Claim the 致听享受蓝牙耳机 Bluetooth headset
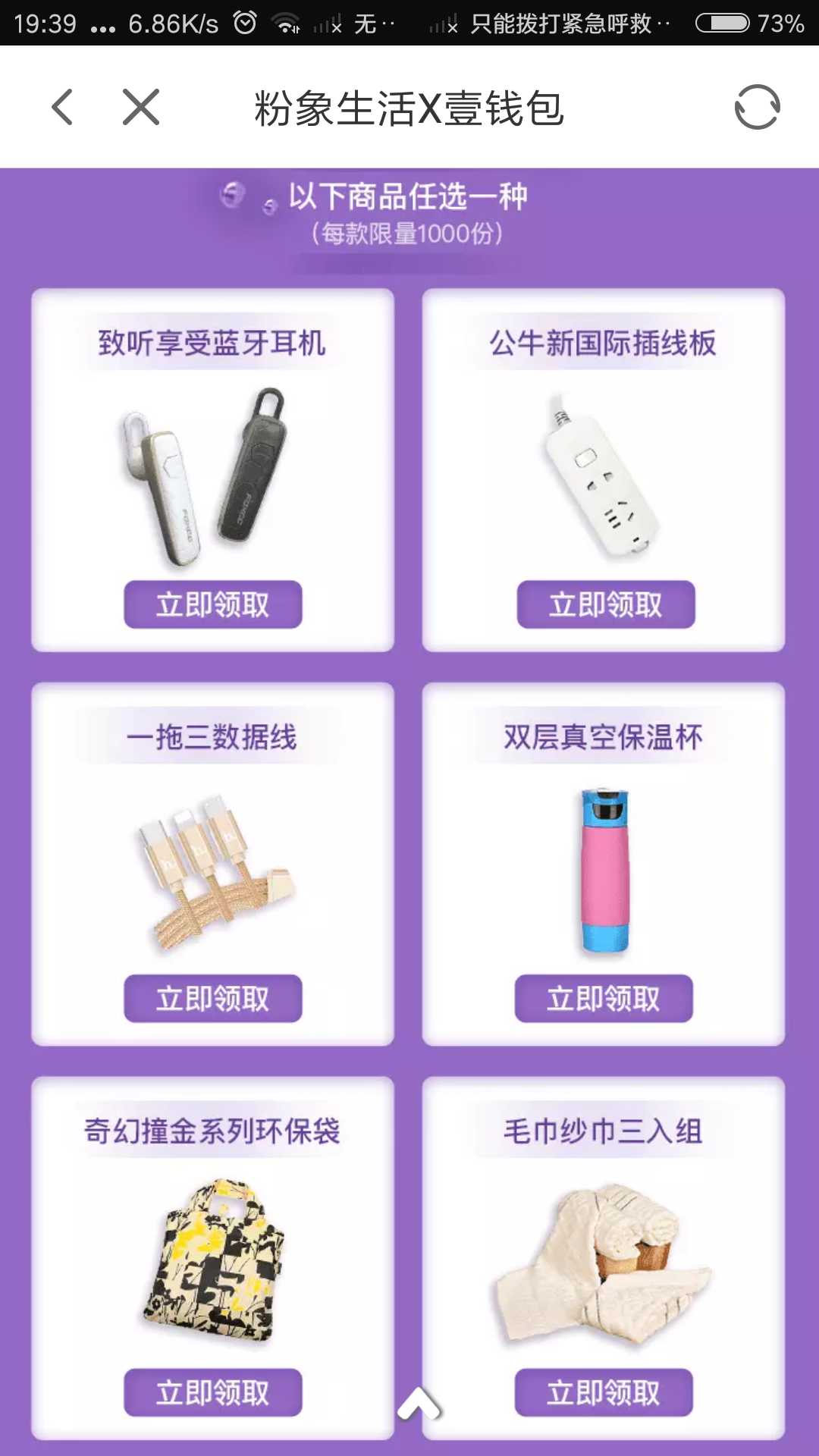Image resolution: width=819 pixels, height=1456 pixels. tap(213, 604)
